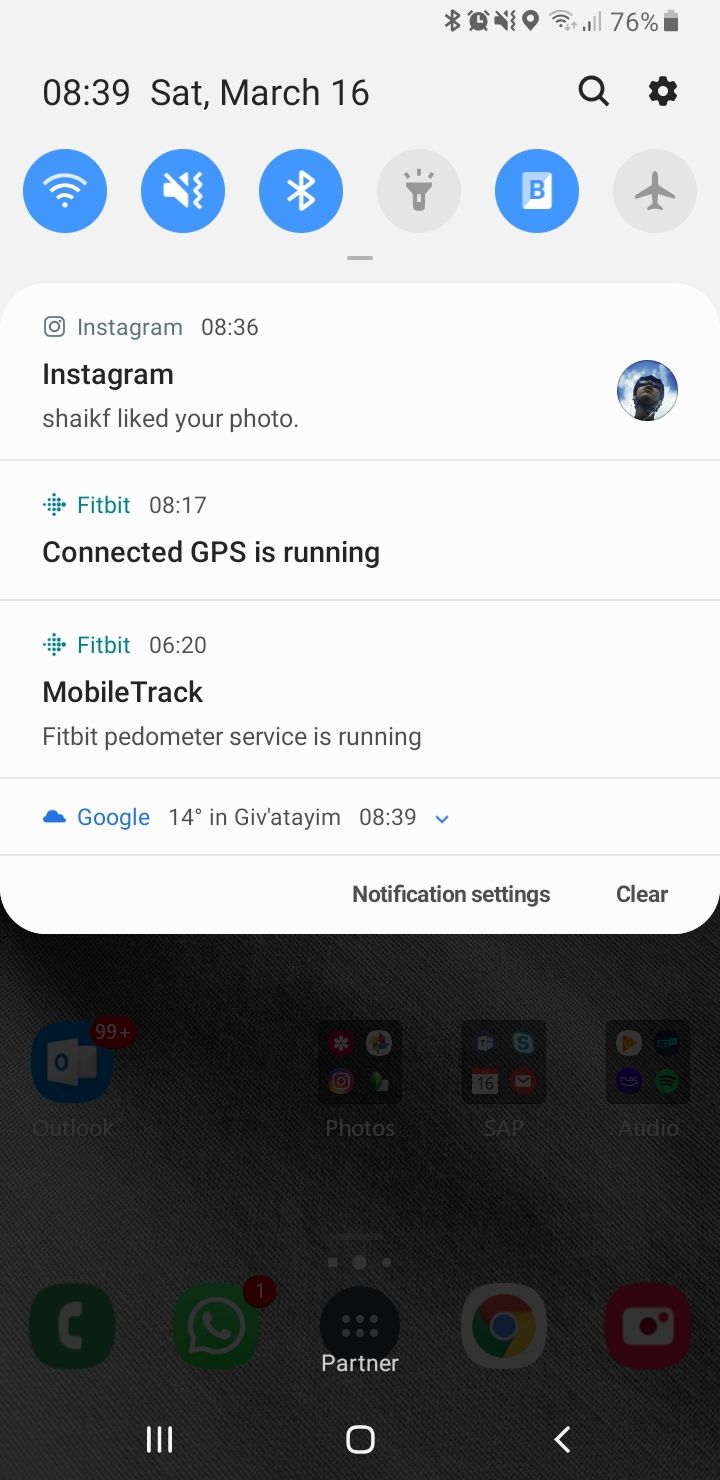Open device settings gear icon
Image resolution: width=720 pixels, height=1480 pixels.
pos(663,92)
